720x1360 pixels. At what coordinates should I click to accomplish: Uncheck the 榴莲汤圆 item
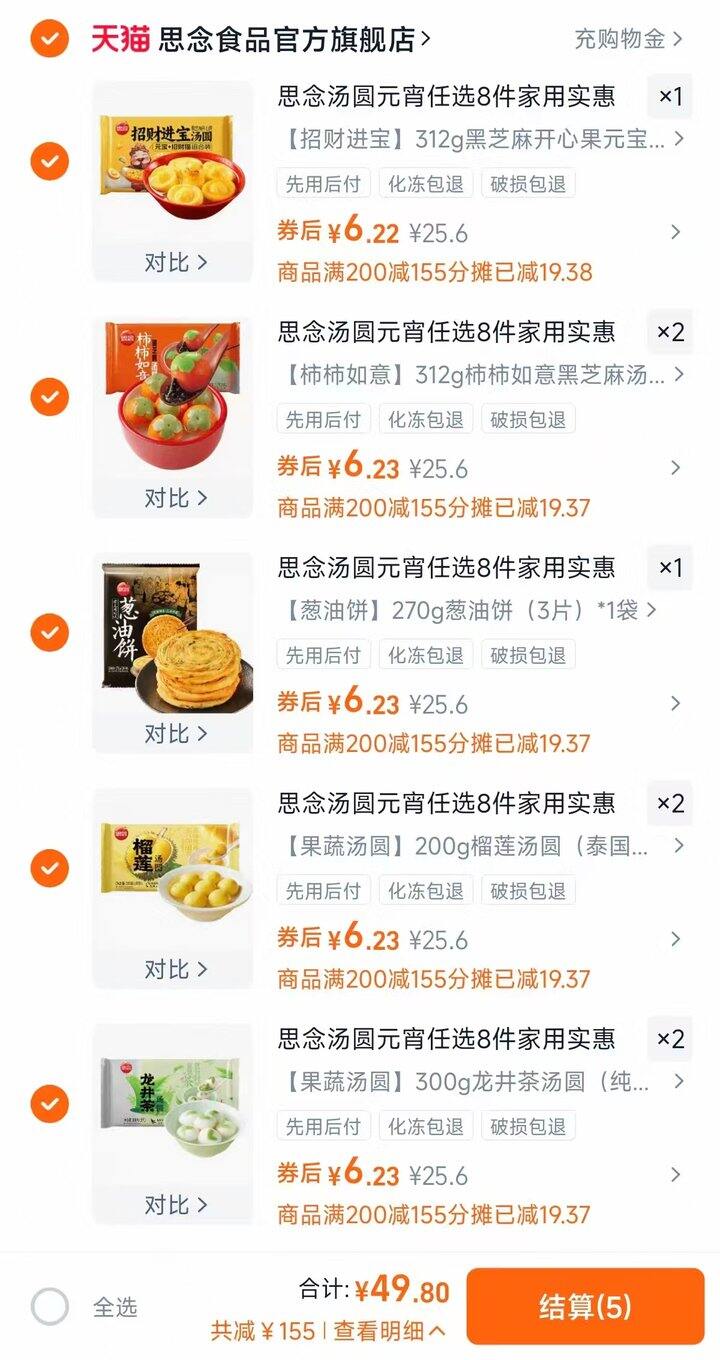point(49,868)
